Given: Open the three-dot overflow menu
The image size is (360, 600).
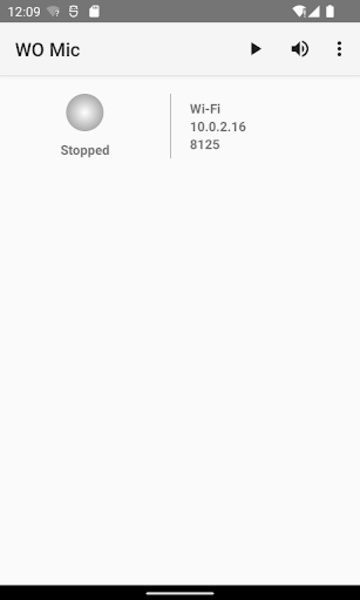Looking at the screenshot, I should click(x=339, y=49).
